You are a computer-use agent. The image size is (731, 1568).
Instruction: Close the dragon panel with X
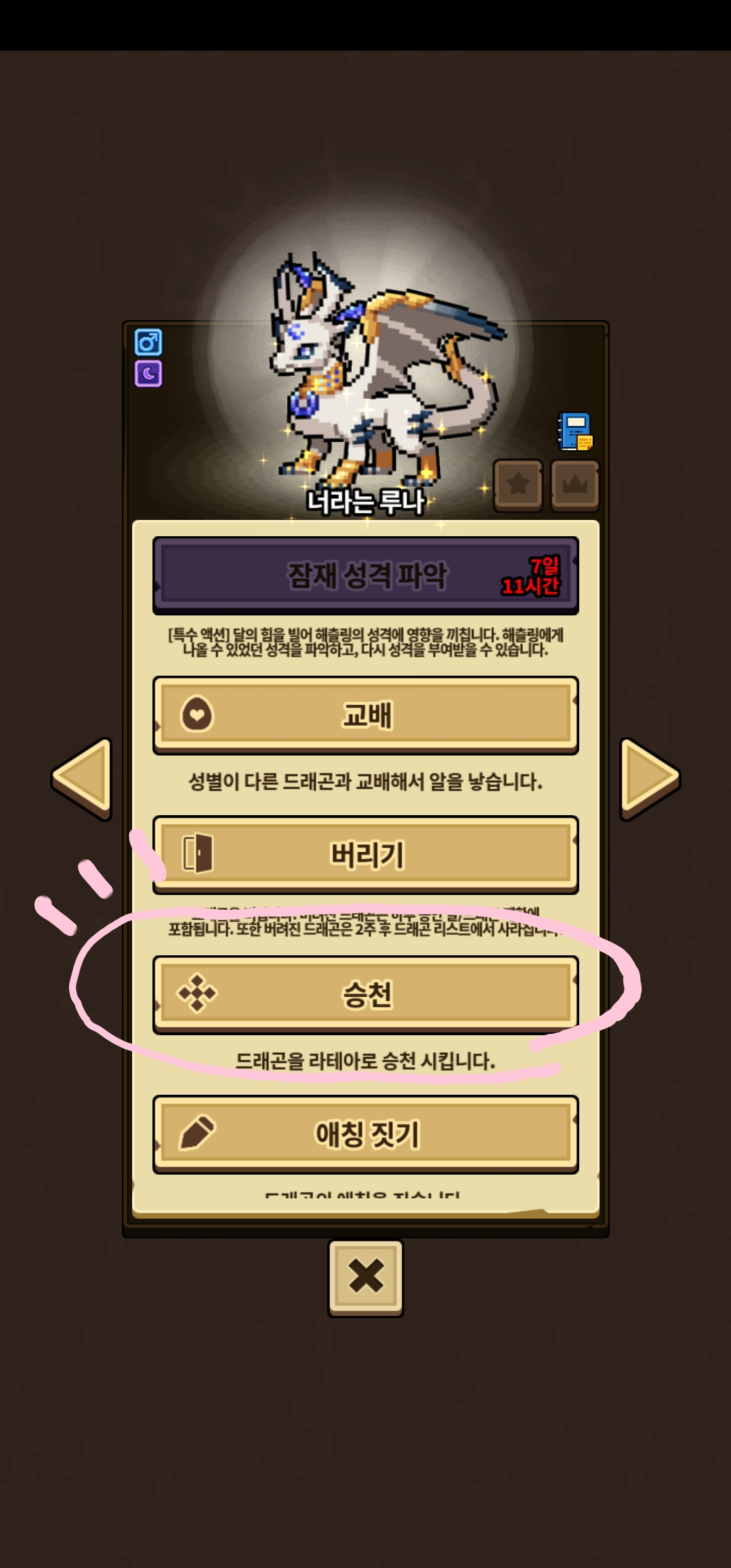tap(366, 1277)
